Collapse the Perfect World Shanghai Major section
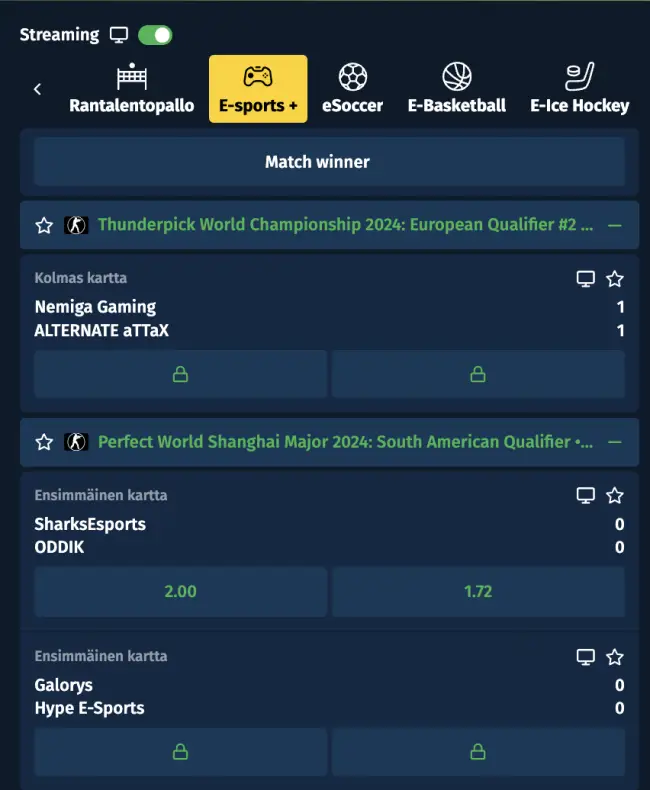Screen dimensions: 650x790 (615, 442)
